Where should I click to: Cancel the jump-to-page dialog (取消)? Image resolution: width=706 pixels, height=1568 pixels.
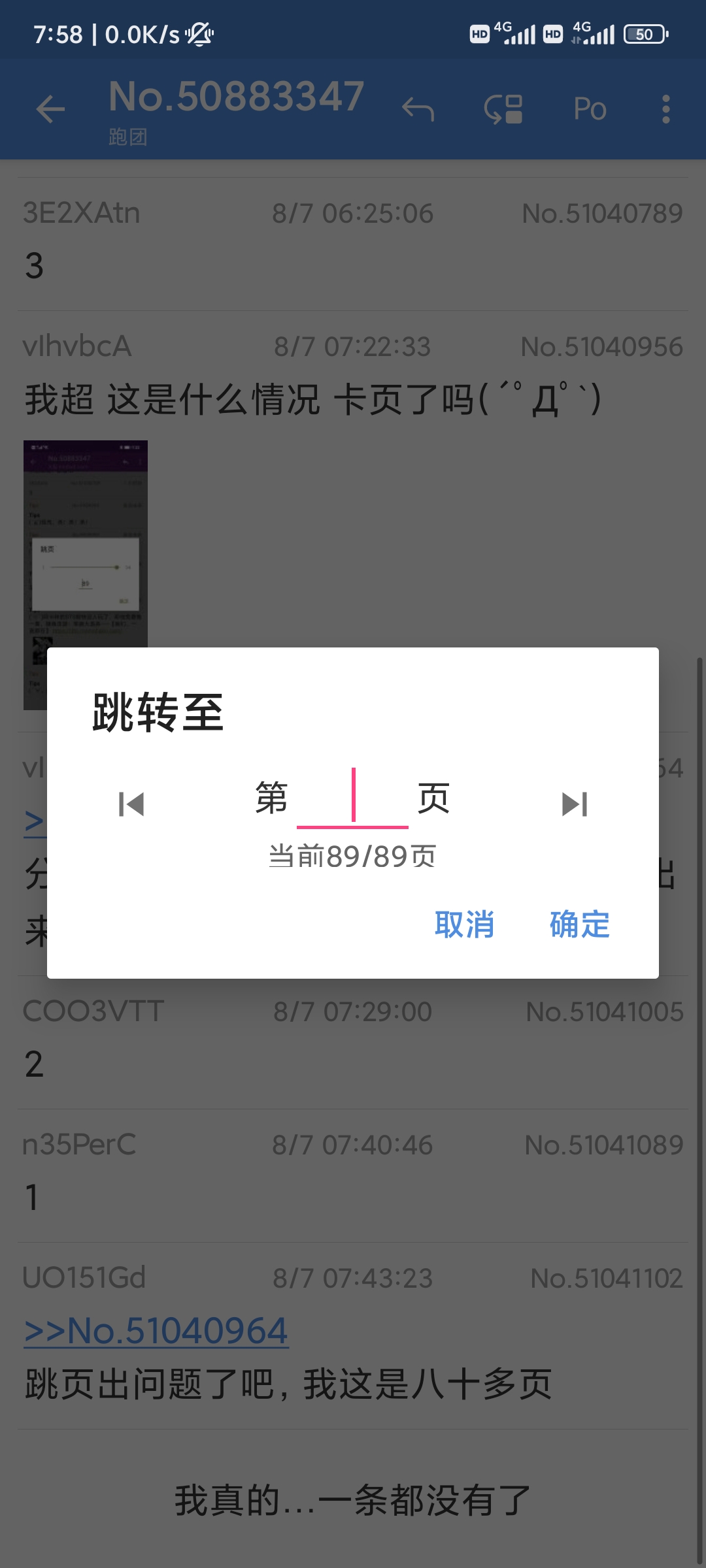click(464, 924)
